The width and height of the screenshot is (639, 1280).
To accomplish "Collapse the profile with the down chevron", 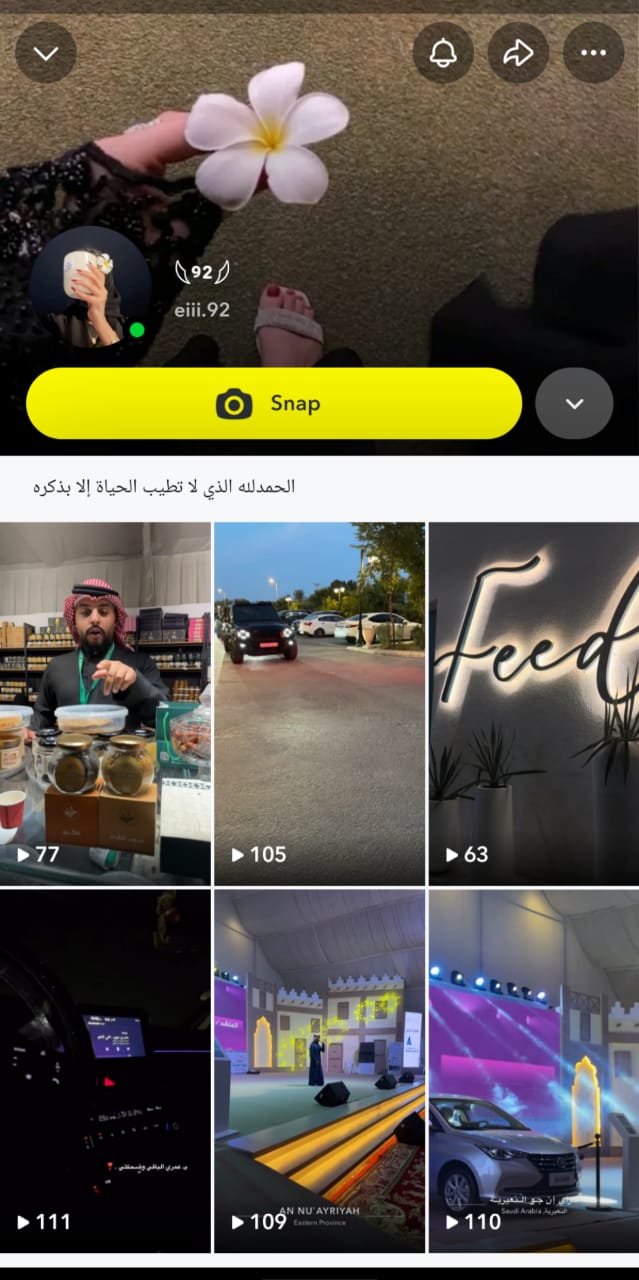I will 46,53.
